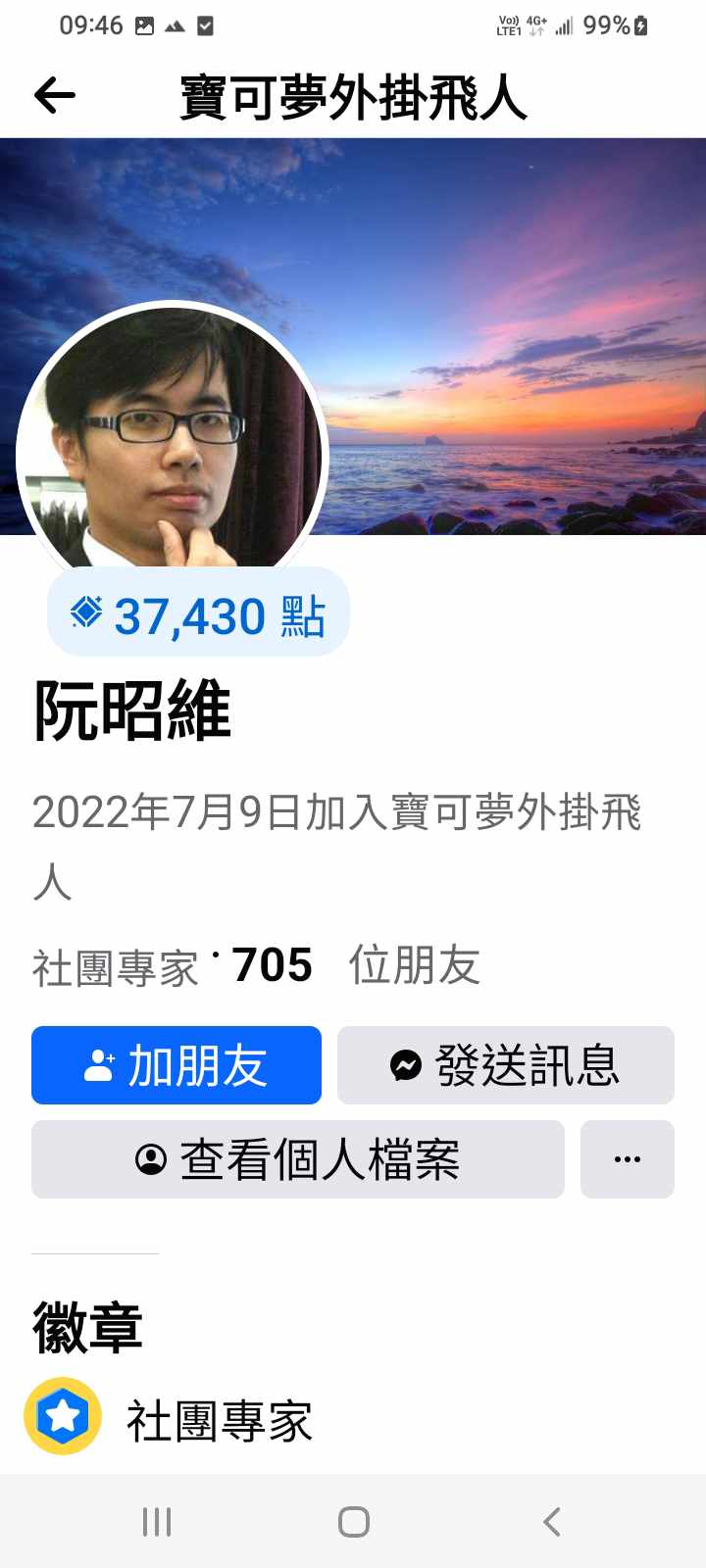Tap the system home button
This screenshot has width=706, height=1568.
tap(353, 1522)
